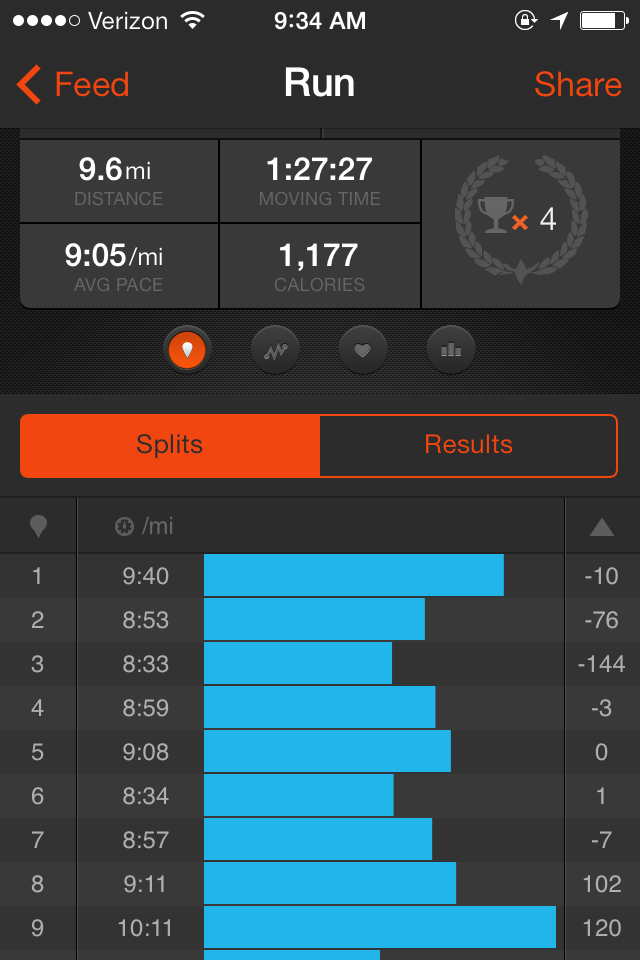Open the map pin view
The width and height of the screenshot is (640, 960).
click(x=187, y=349)
